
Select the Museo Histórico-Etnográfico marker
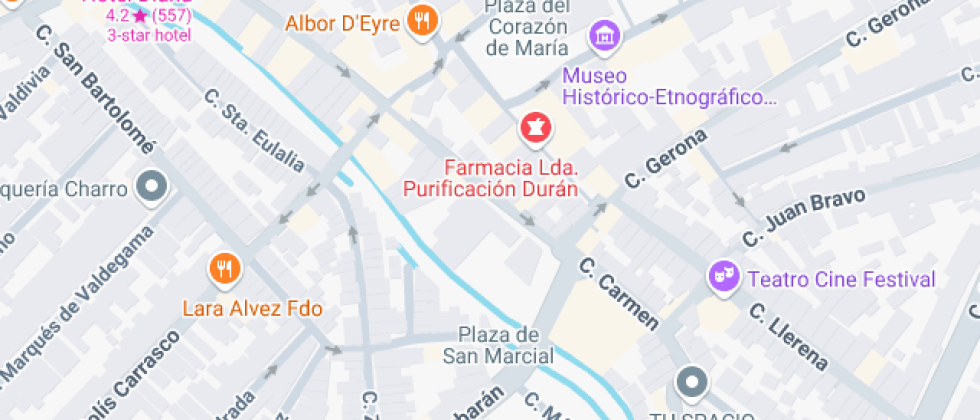click(603, 37)
